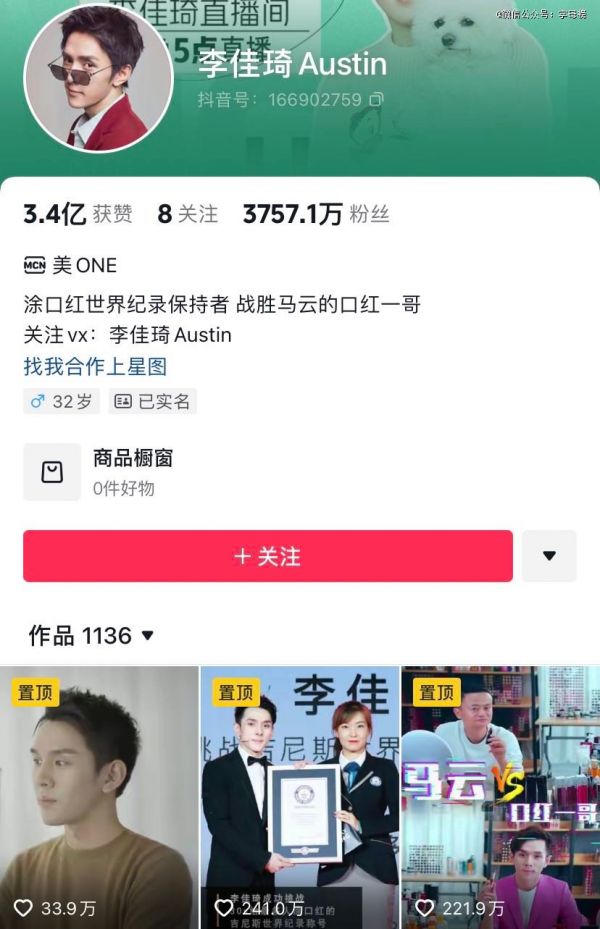Open the 找我合作上星图 link

[x=95, y=366]
